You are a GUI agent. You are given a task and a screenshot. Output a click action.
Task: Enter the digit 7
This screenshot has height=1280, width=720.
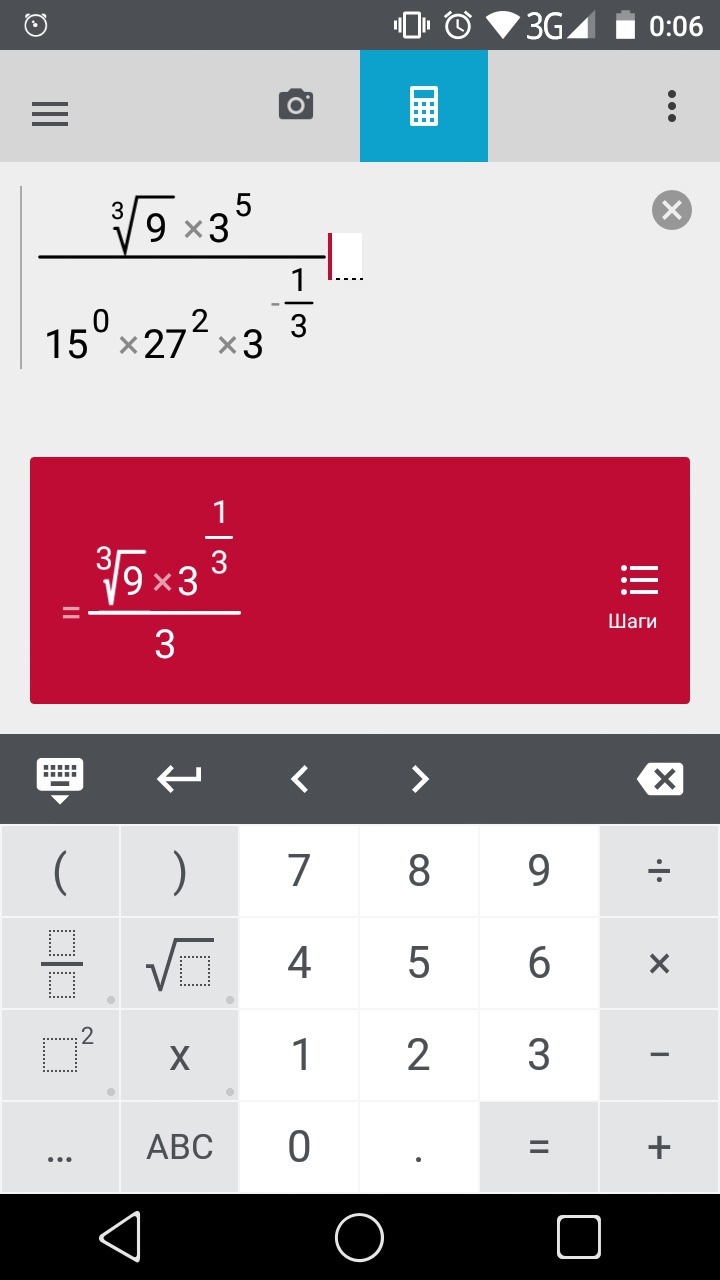click(299, 871)
